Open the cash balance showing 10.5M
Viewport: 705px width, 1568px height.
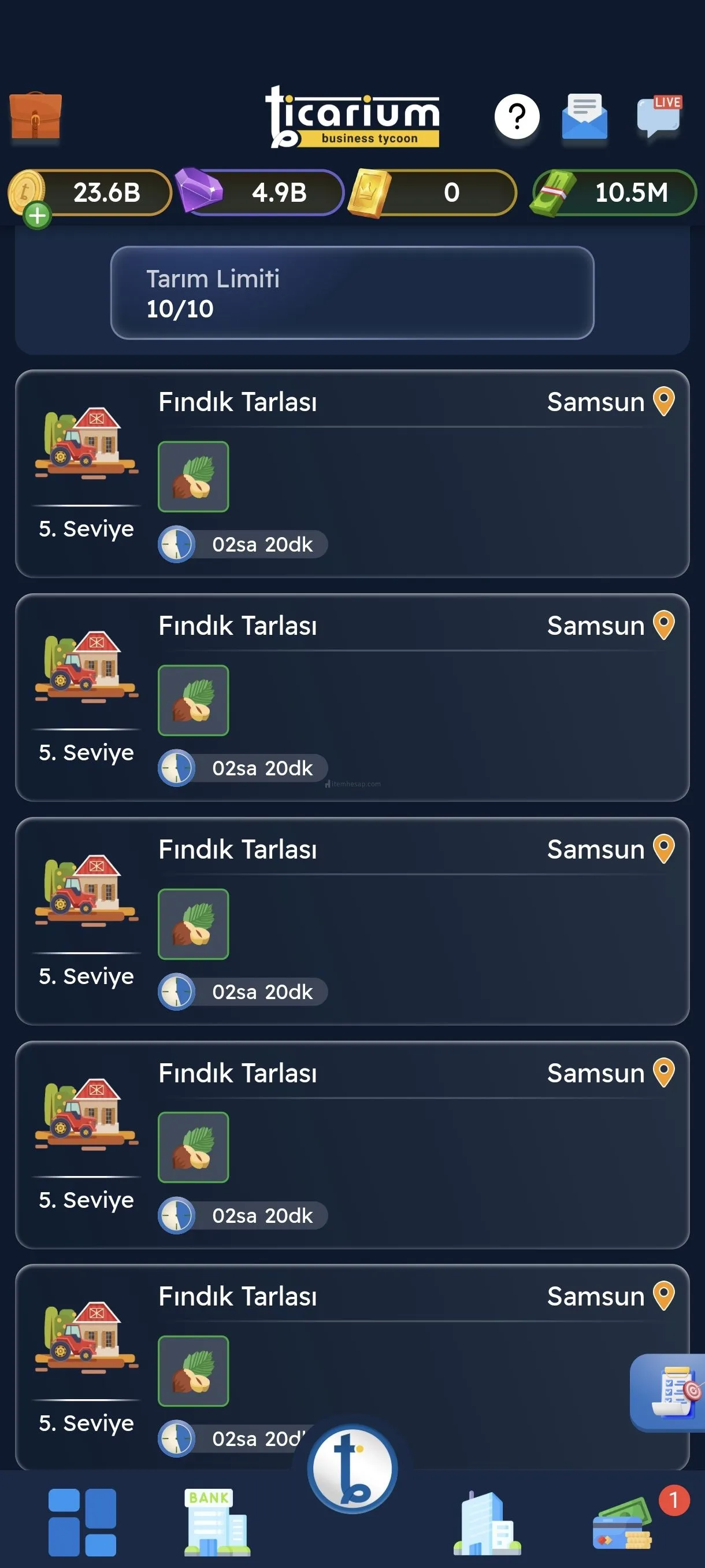pos(613,193)
